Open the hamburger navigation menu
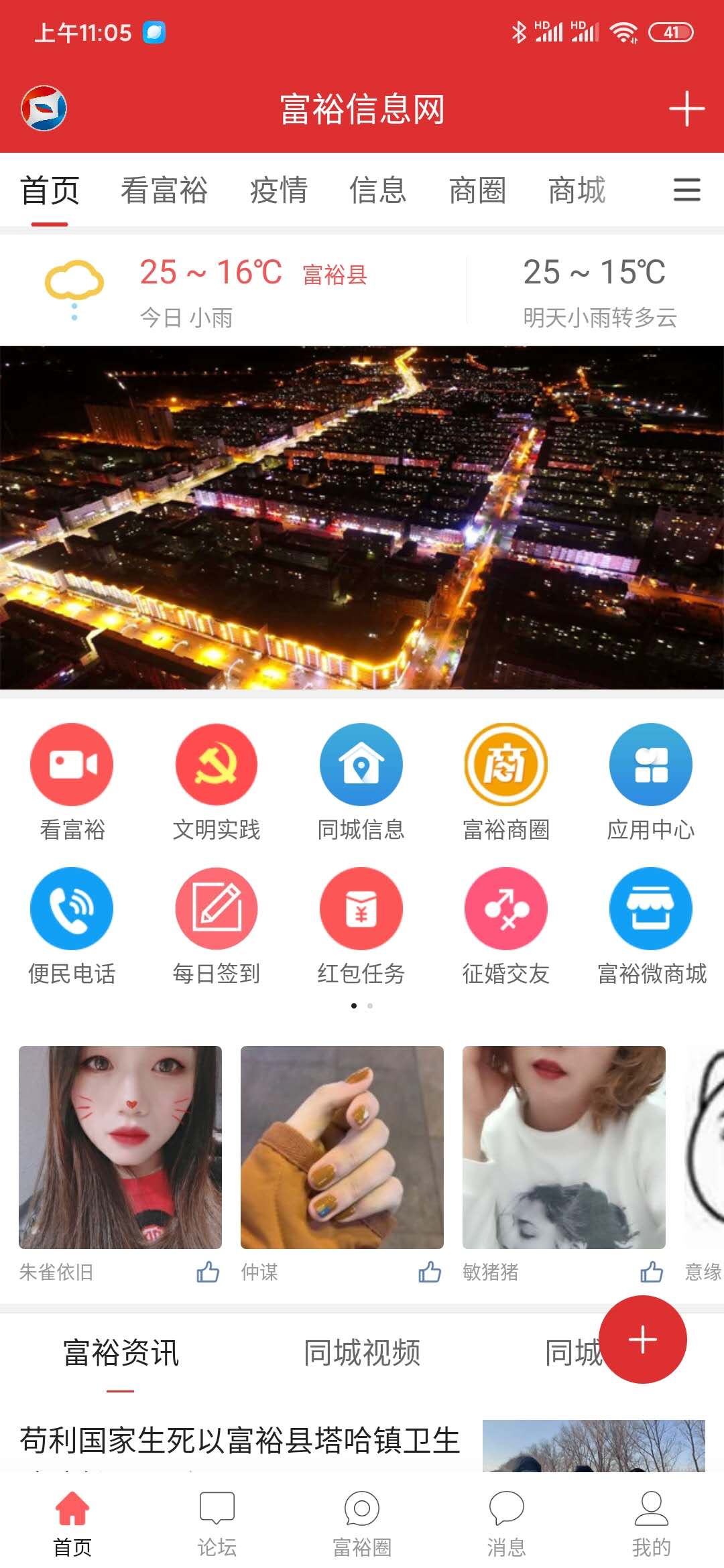This screenshot has width=724, height=1568. [x=685, y=191]
